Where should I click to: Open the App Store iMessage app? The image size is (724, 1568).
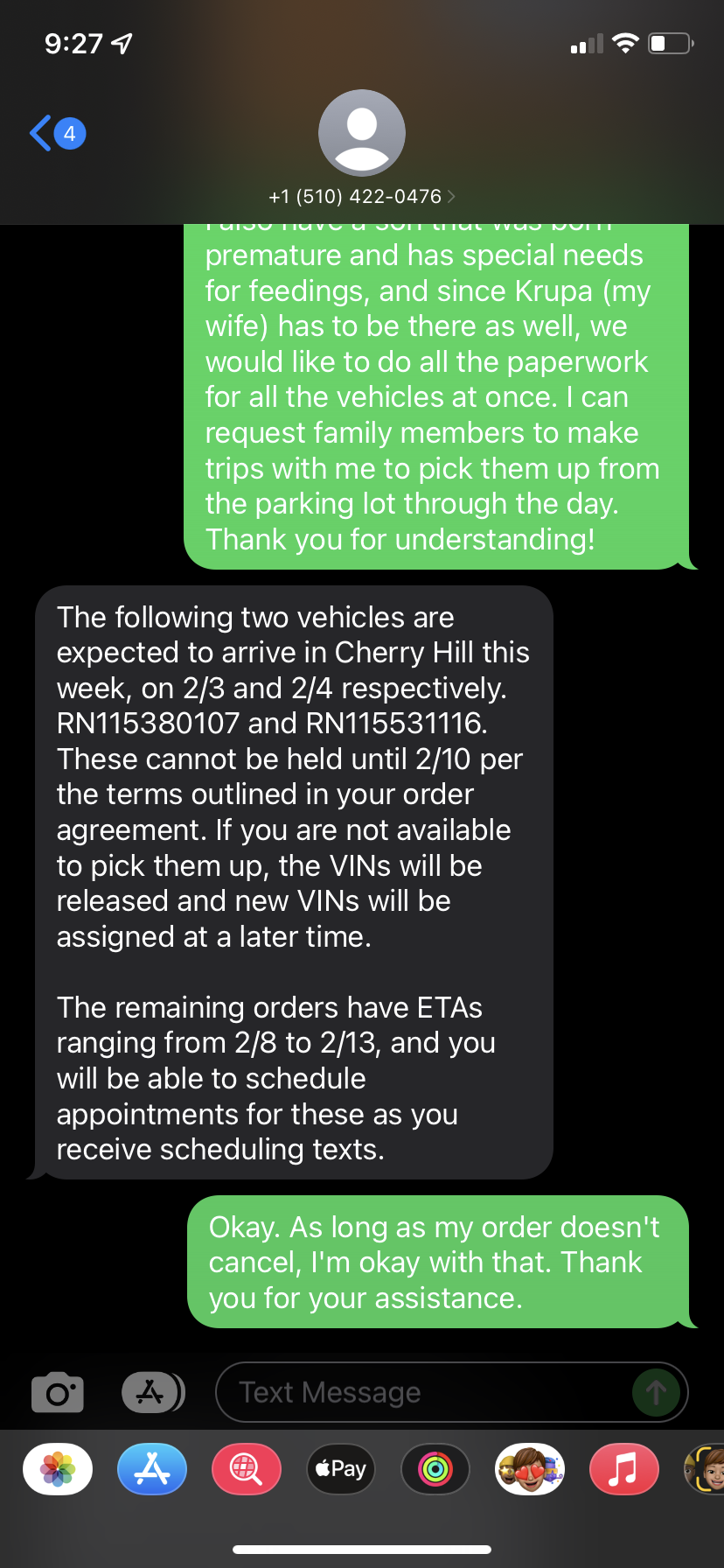click(152, 1469)
